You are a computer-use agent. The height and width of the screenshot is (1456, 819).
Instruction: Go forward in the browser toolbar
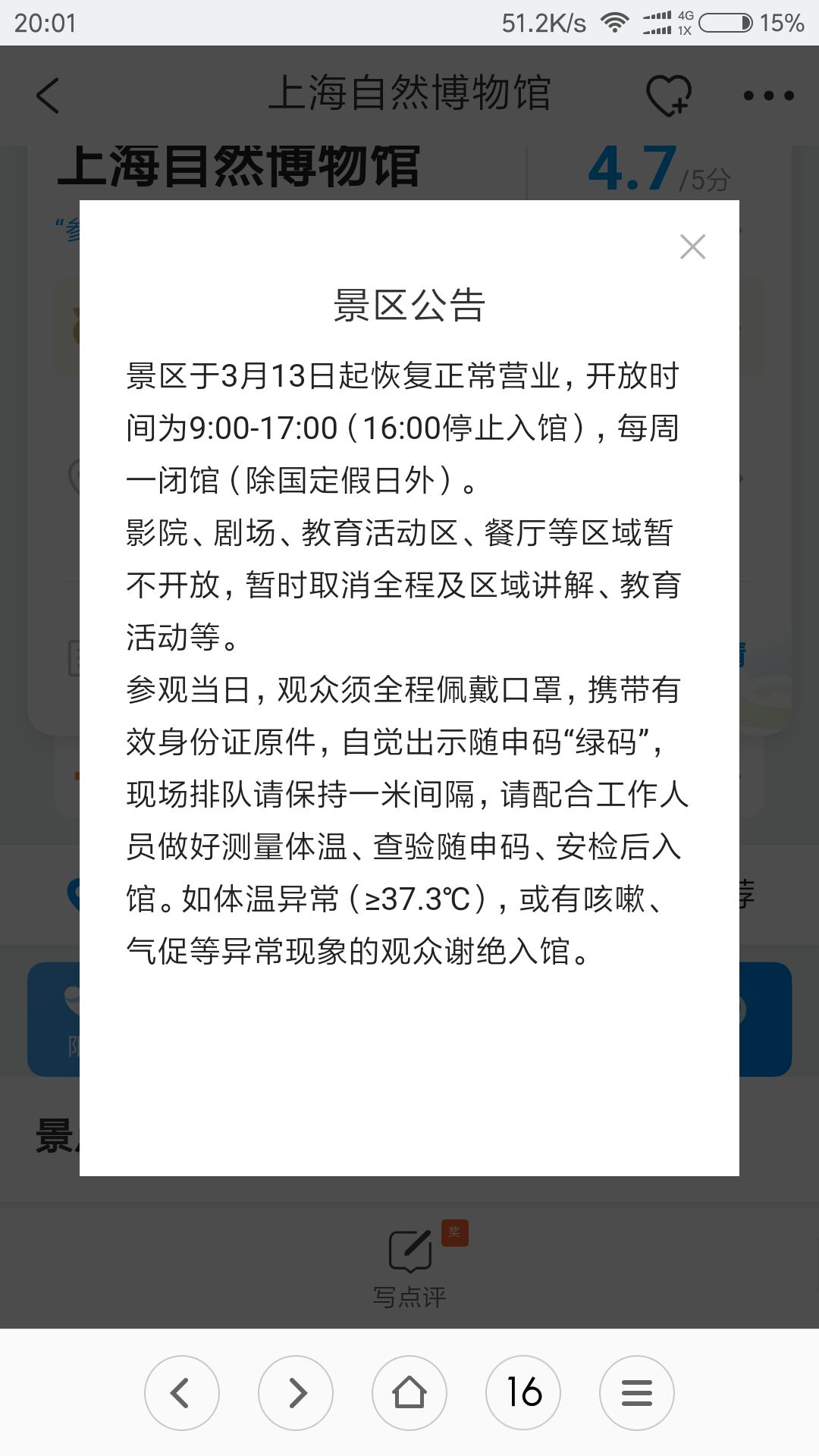296,1393
